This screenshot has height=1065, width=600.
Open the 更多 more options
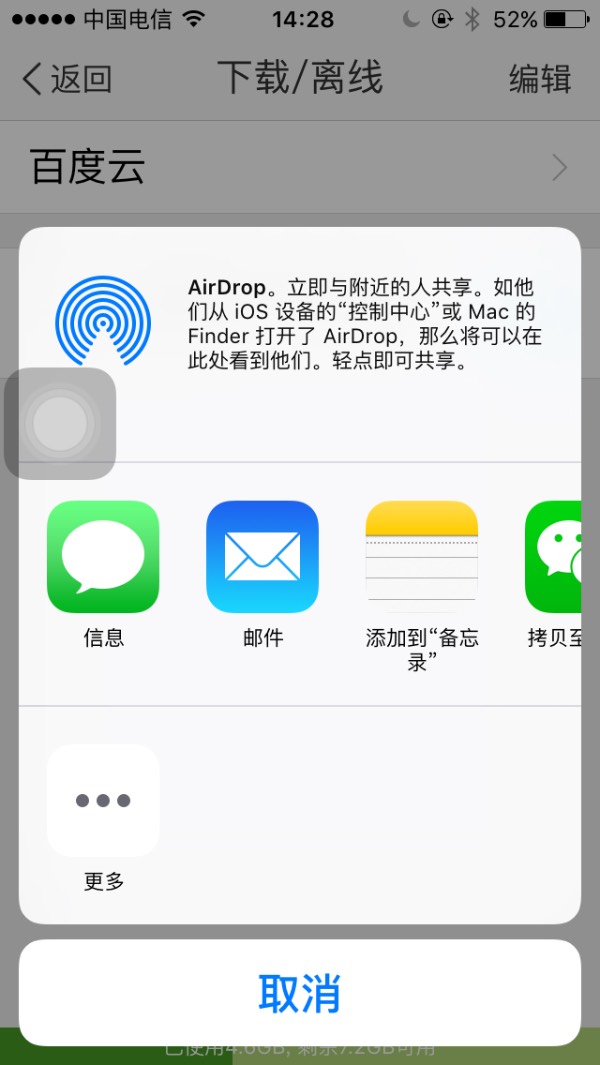[103, 800]
